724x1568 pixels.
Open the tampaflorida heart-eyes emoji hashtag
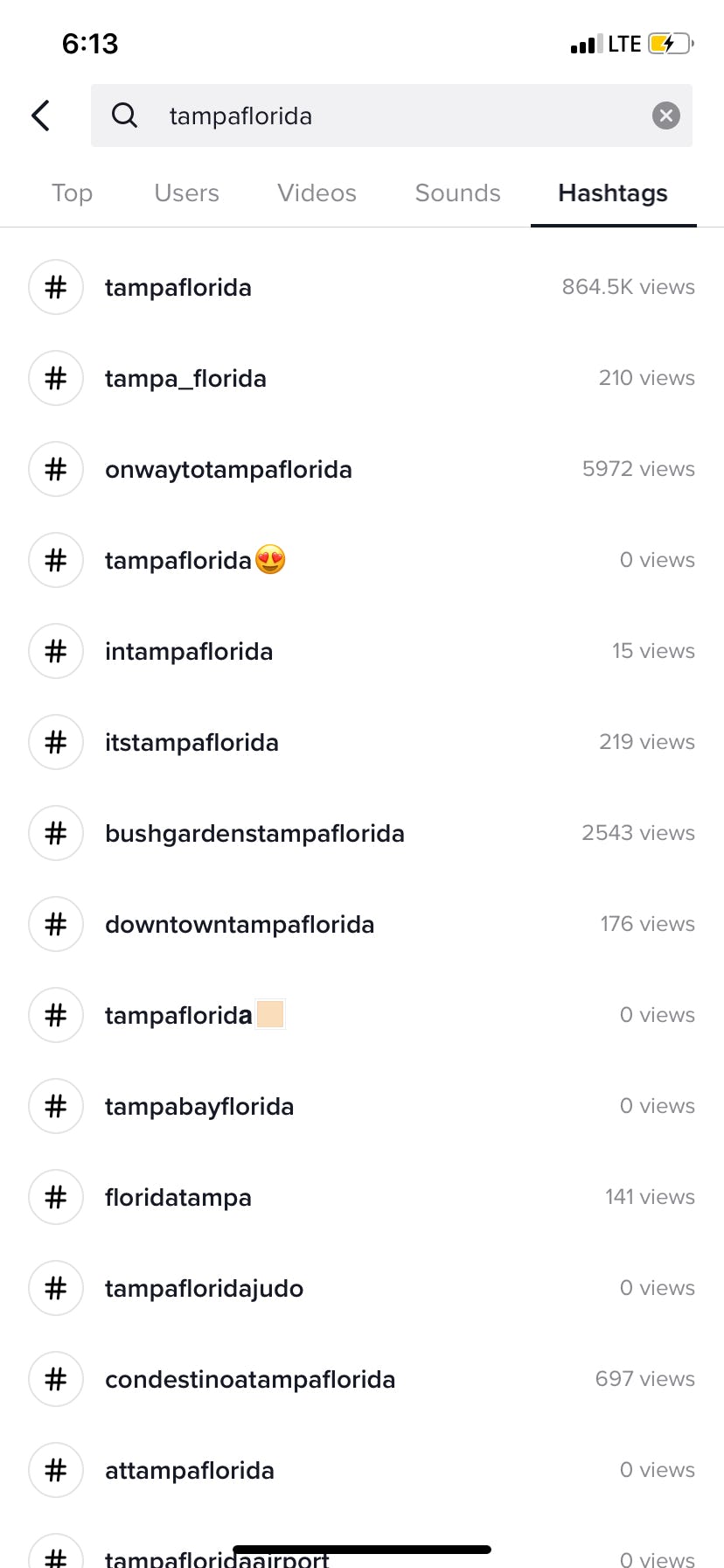pyautogui.click(x=195, y=561)
